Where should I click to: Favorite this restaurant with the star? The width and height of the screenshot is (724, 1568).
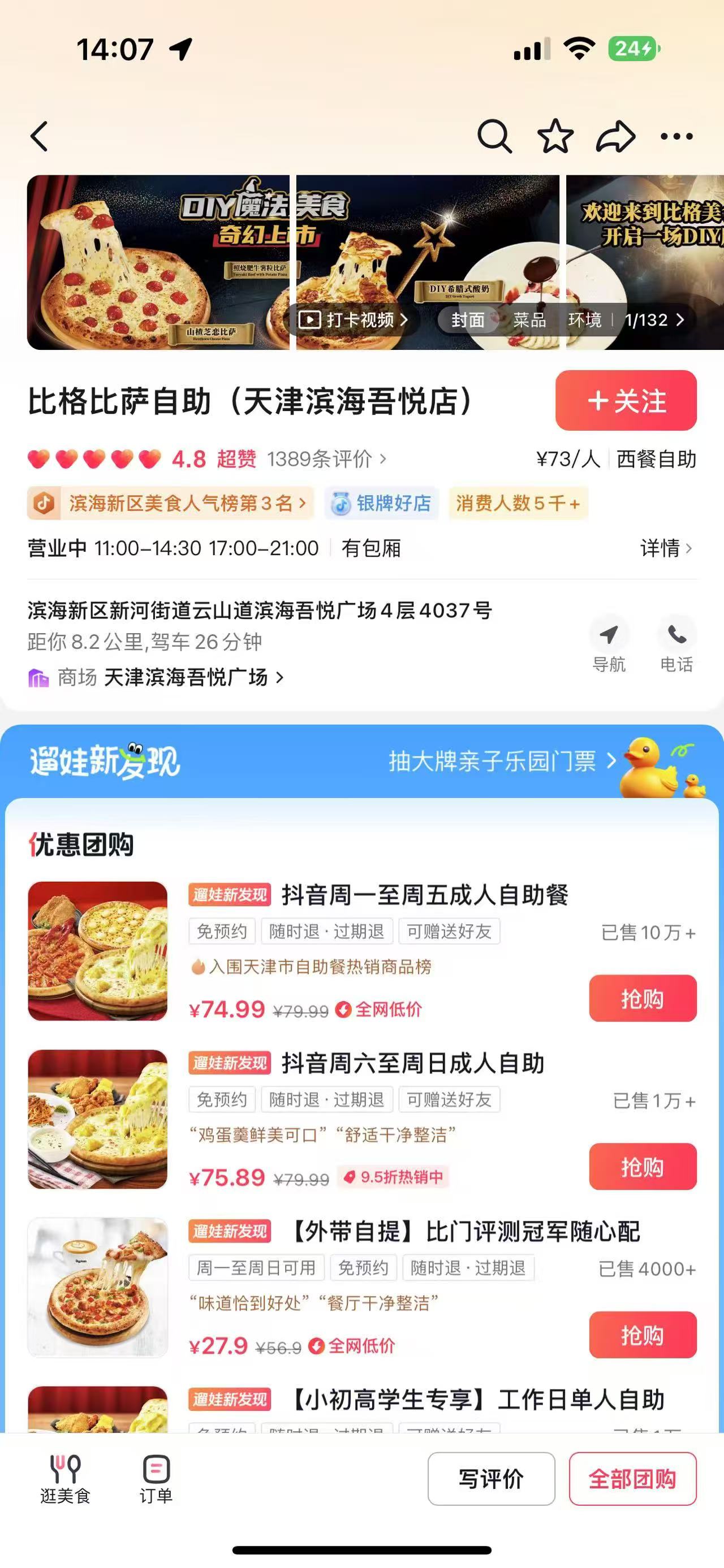click(x=555, y=136)
